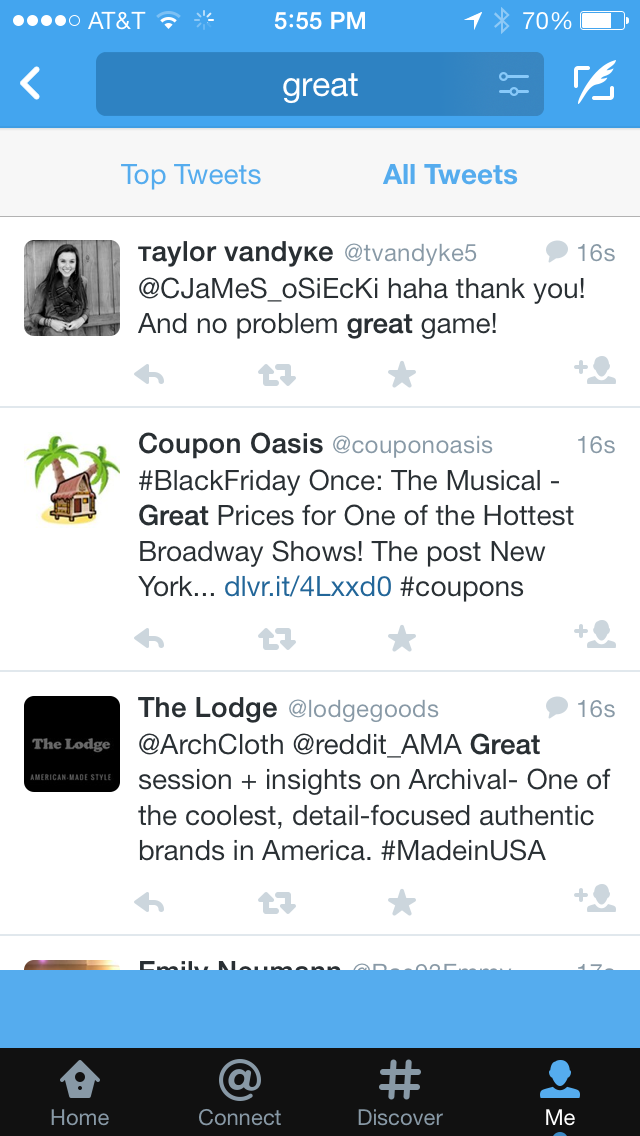Follow Coupon Oasis account
The image size is (640, 1136).
(595, 635)
